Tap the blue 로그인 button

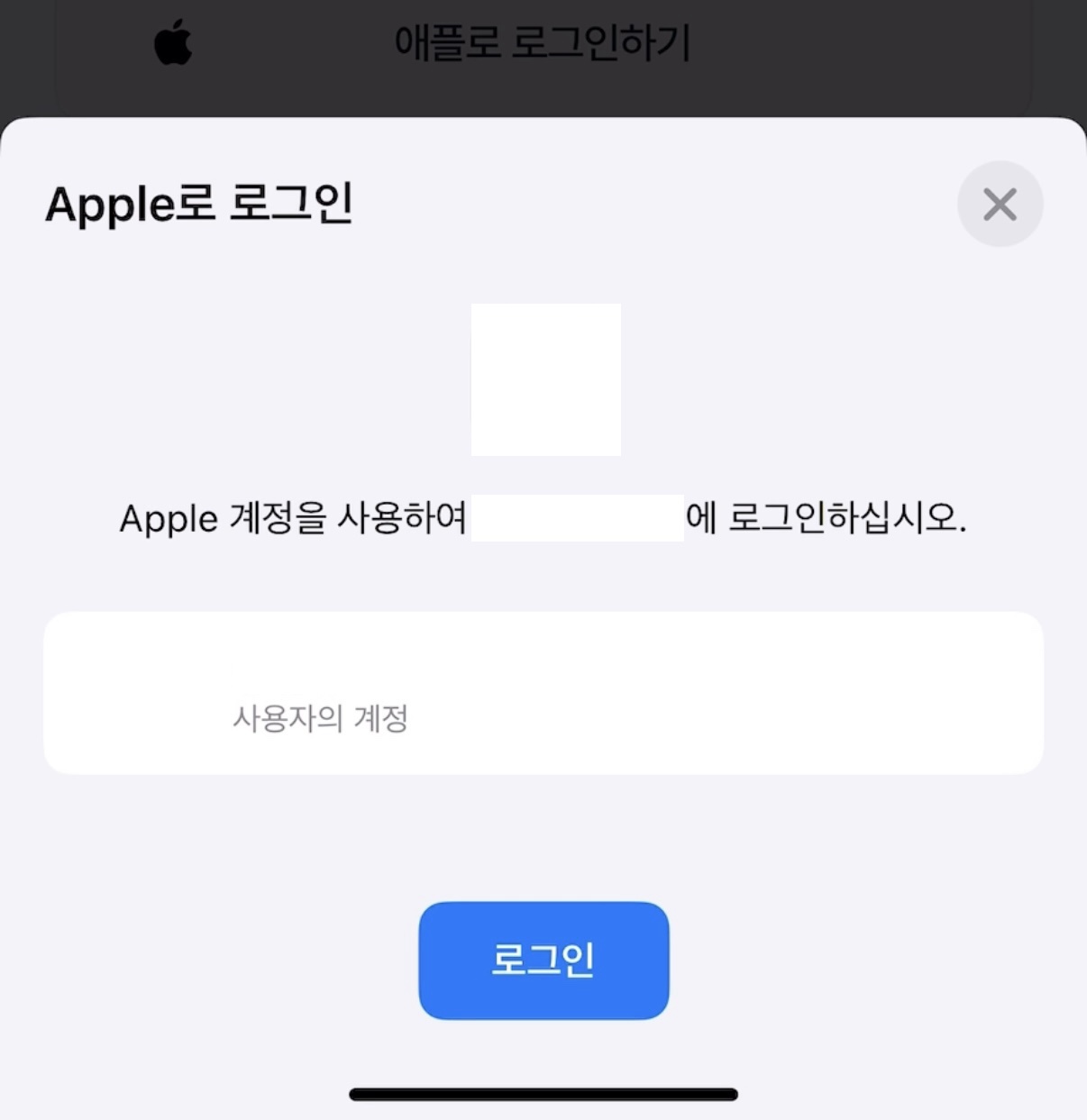(x=543, y=961)
